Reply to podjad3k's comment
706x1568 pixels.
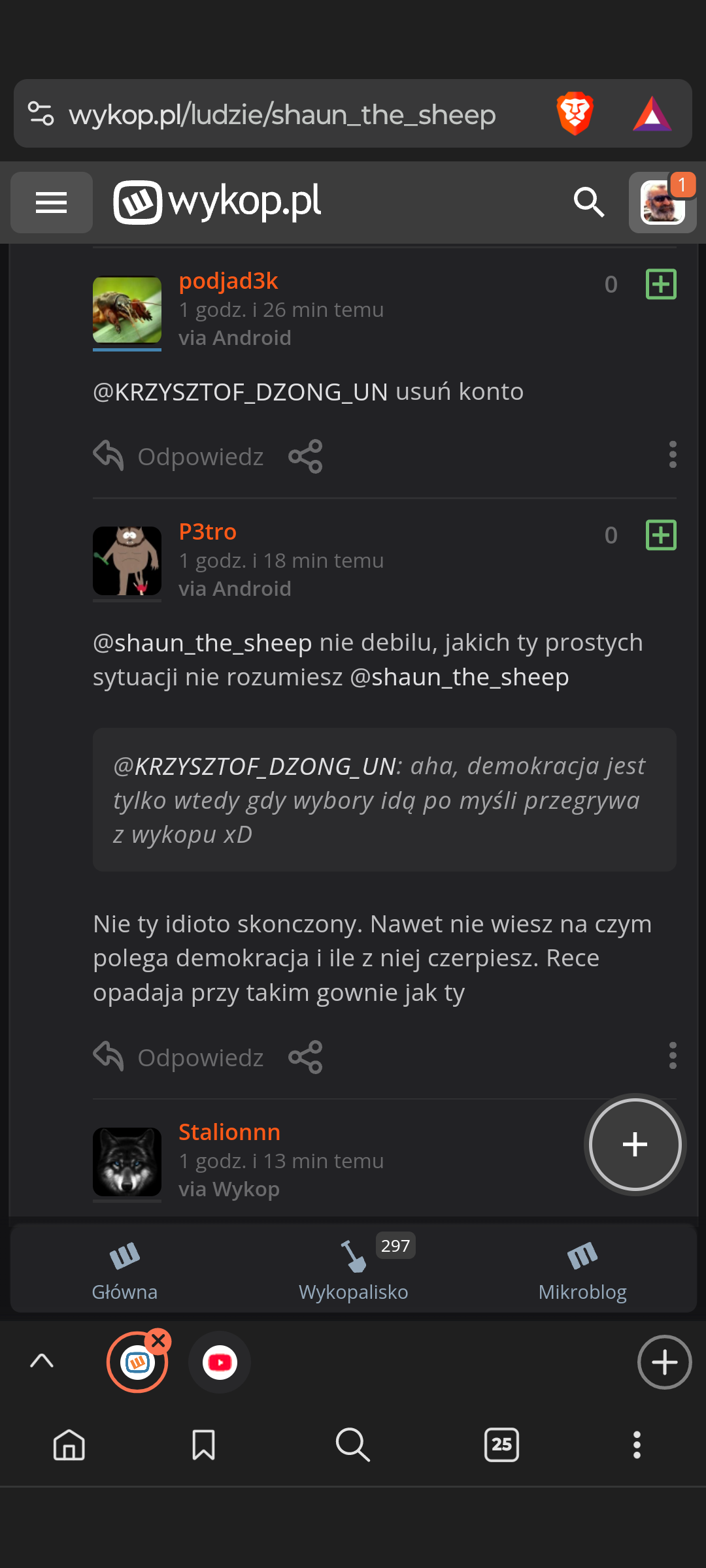coord(178,456)
